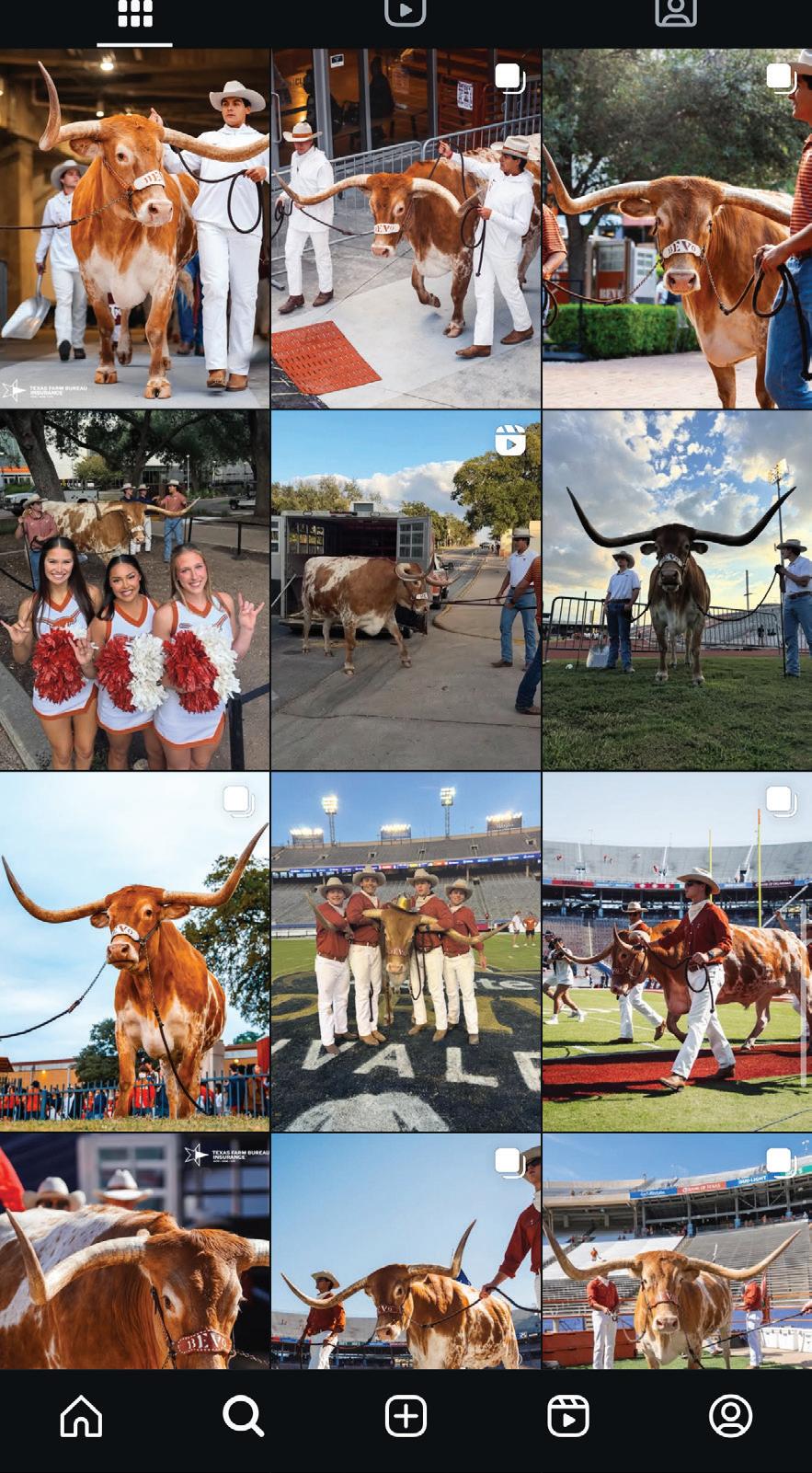Switch to the tagged photos tab

(x=676, y=14)
